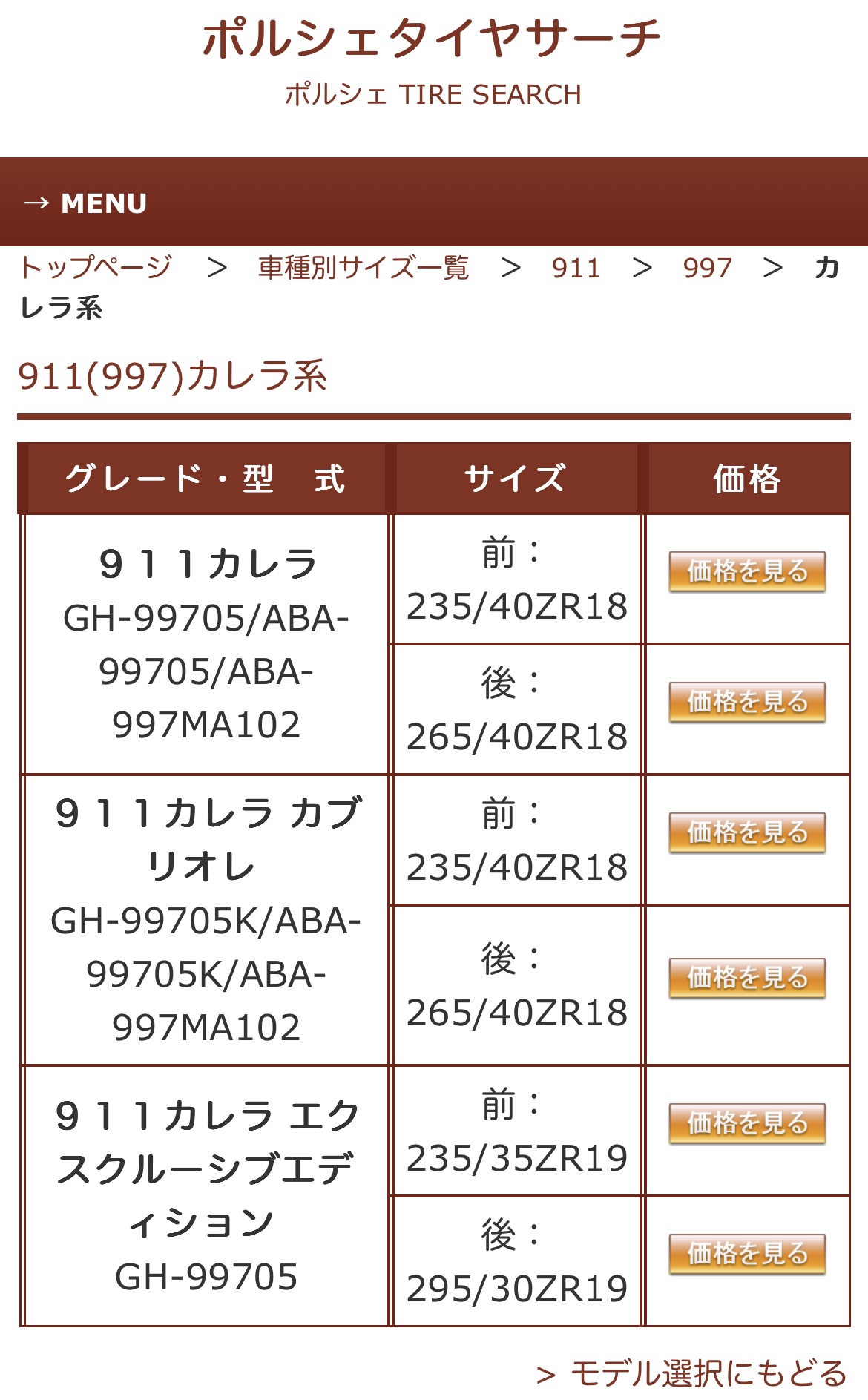Open the 911 breadcrumb link
Image resolution: width=868 pixels, height=1400 pixels.
pos(576,267)
